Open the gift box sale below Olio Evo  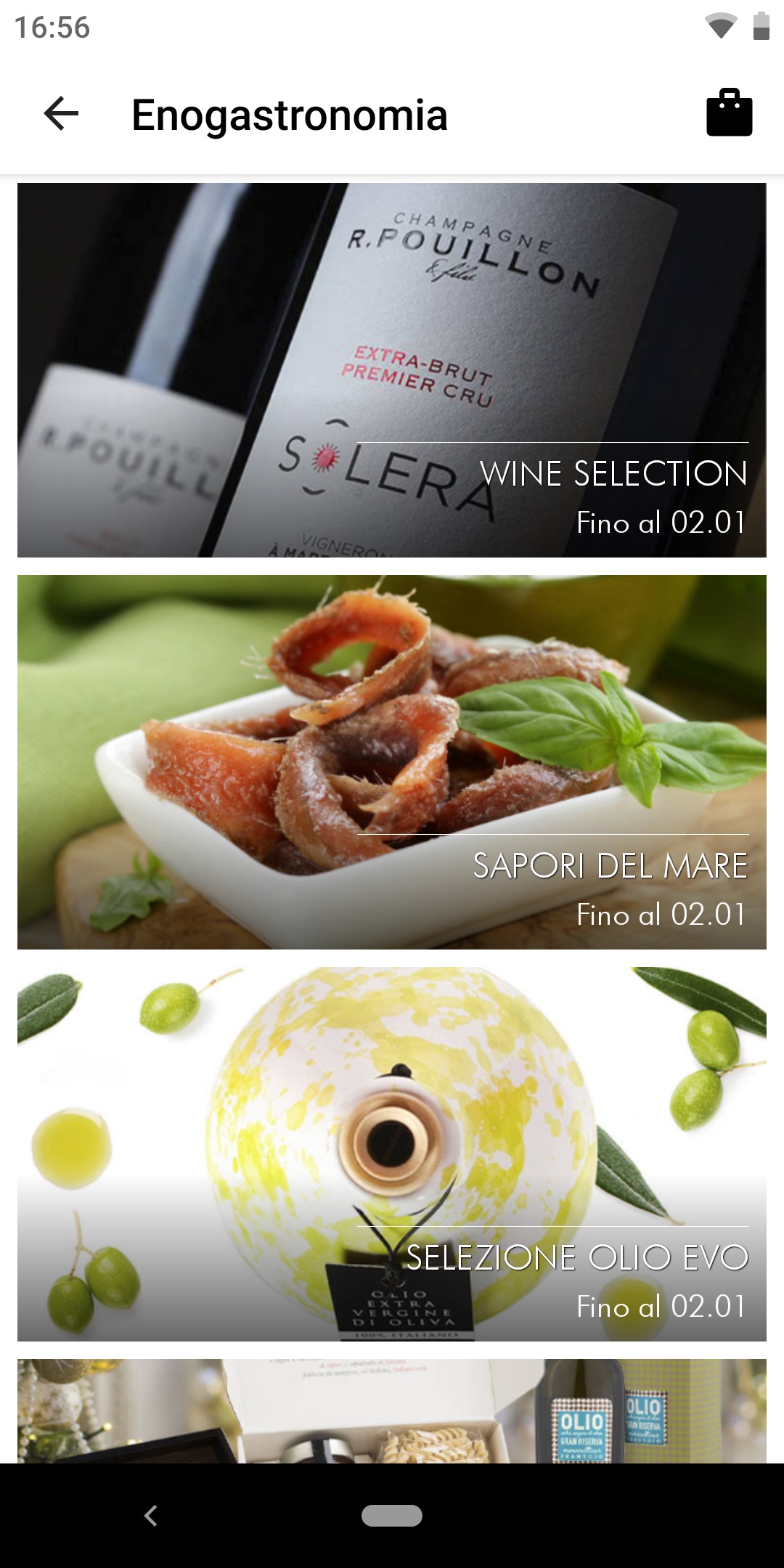point(392,1410)
